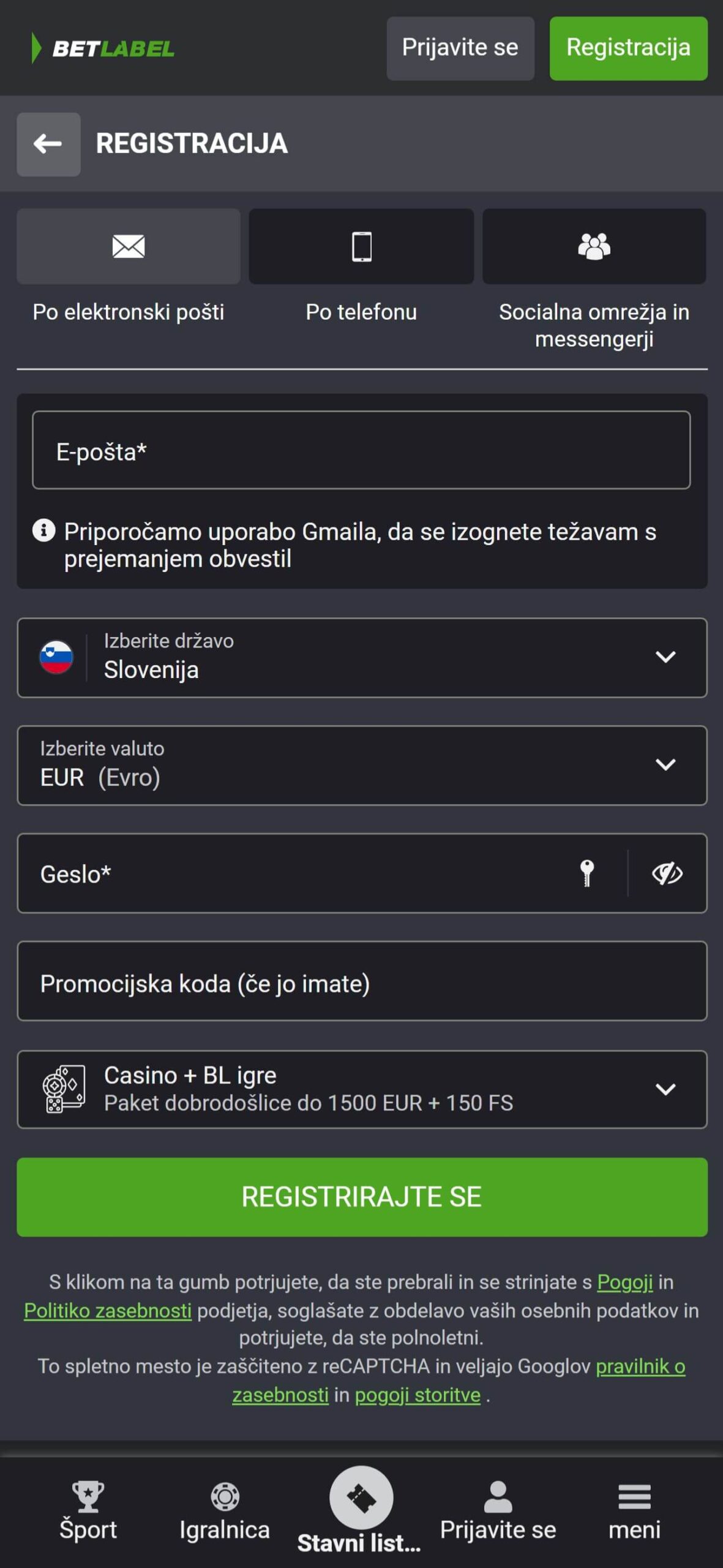
Task: Toggle password visibility eye icon
Action: (x=667, y=873)
